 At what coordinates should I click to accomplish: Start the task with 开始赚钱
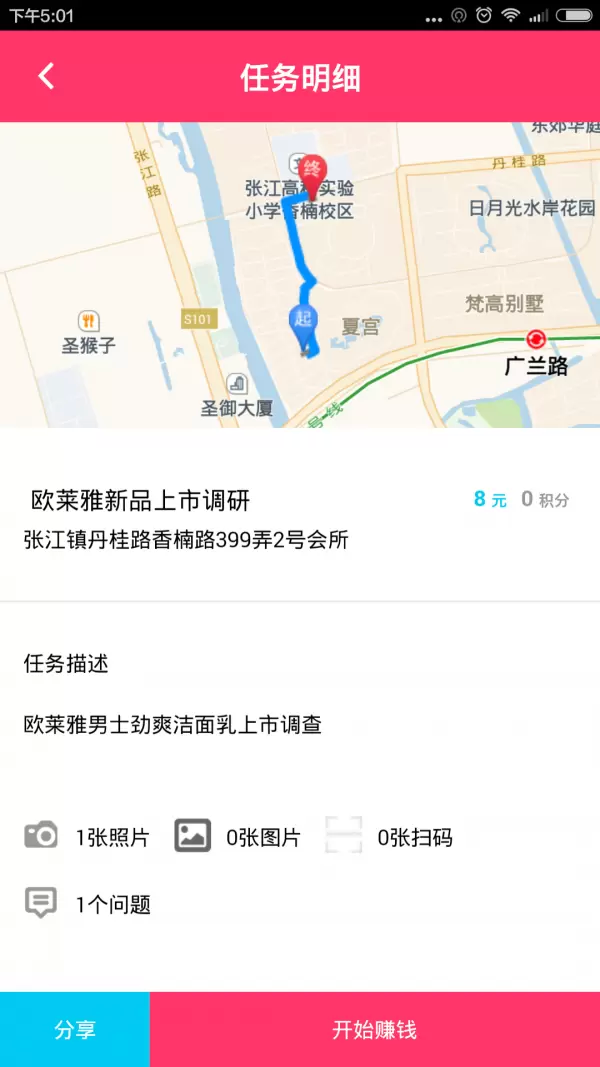(375, 1029)
